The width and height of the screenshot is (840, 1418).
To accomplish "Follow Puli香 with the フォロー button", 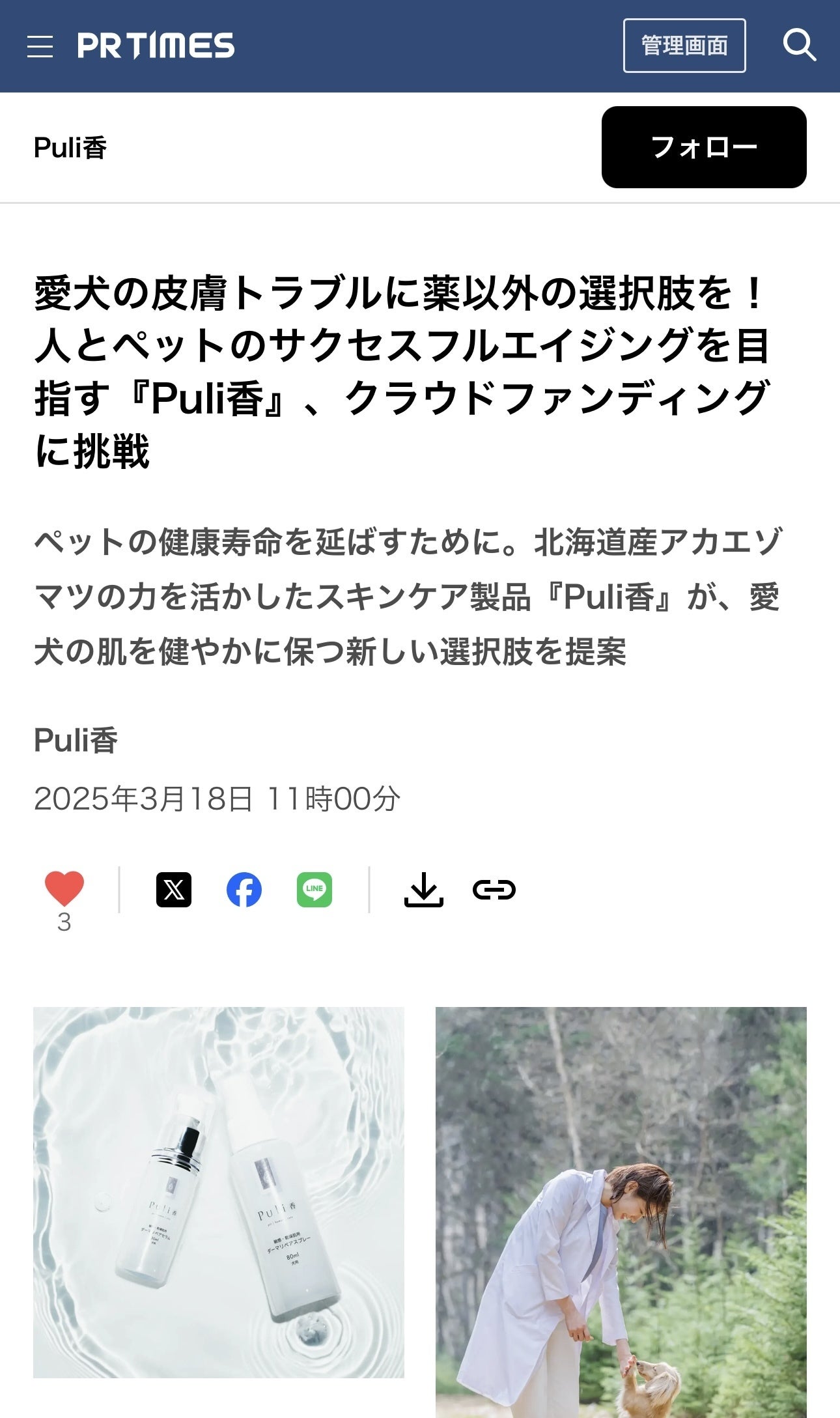I will (x=703, y=147).
